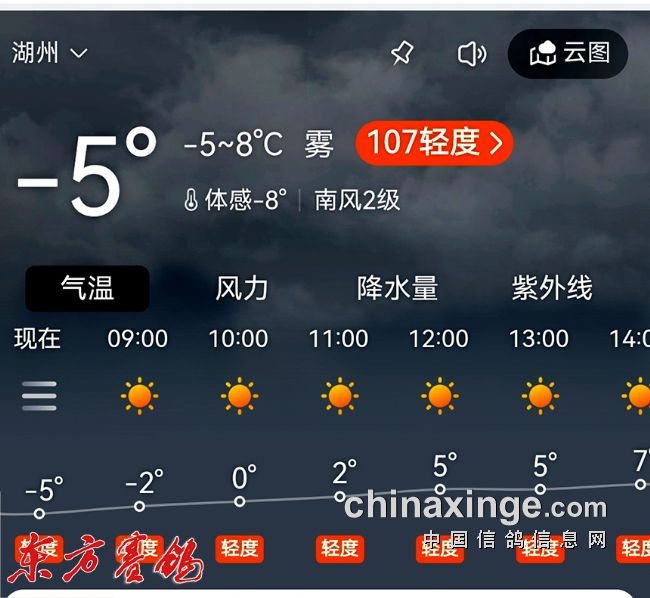Switch to the 降水量 tab
Image resolution: width=650 pixels, height=598 pixels.
[x=397, y=289]
